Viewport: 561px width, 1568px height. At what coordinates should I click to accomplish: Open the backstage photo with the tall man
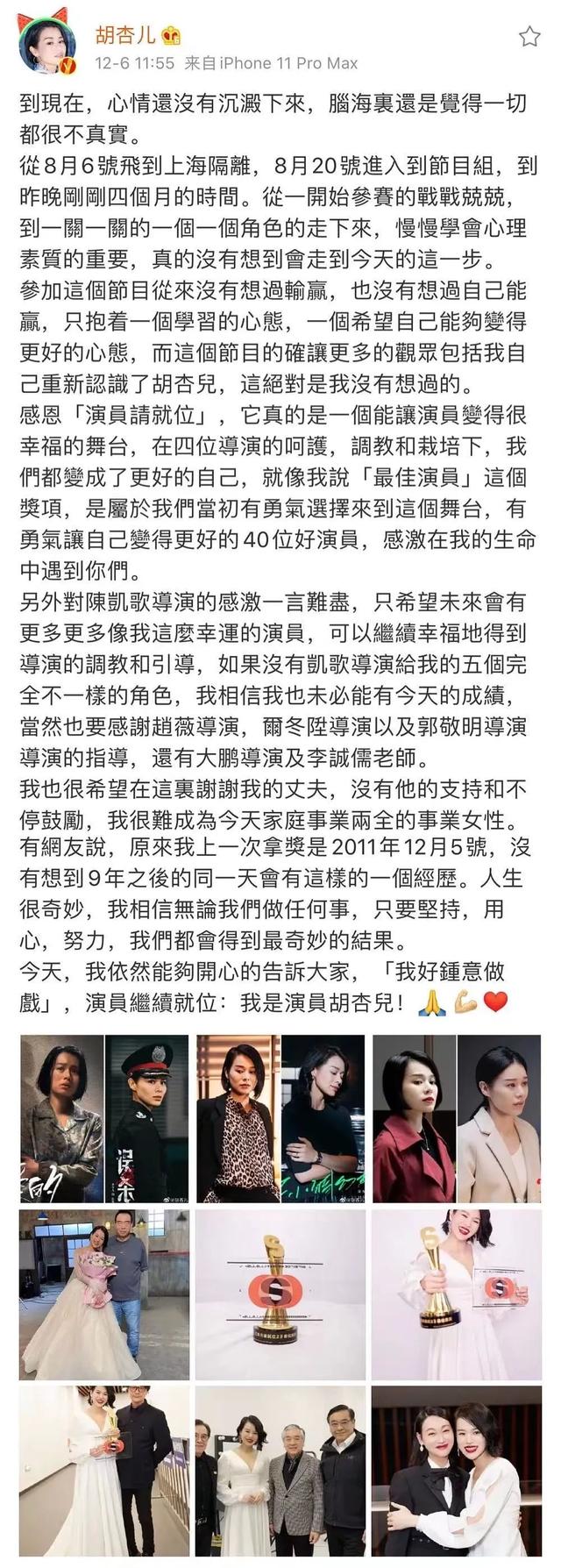[105, 1470]
